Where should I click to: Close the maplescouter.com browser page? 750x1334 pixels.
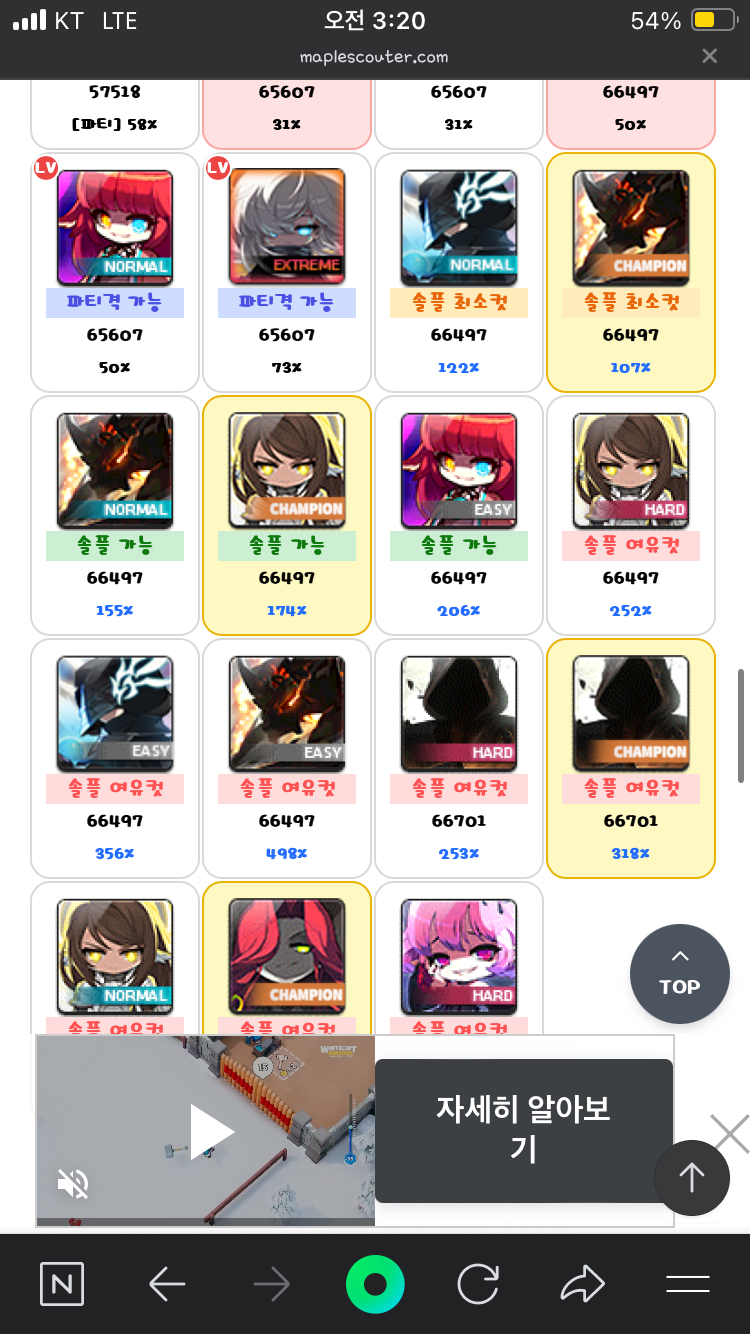[x=709, y=56]
